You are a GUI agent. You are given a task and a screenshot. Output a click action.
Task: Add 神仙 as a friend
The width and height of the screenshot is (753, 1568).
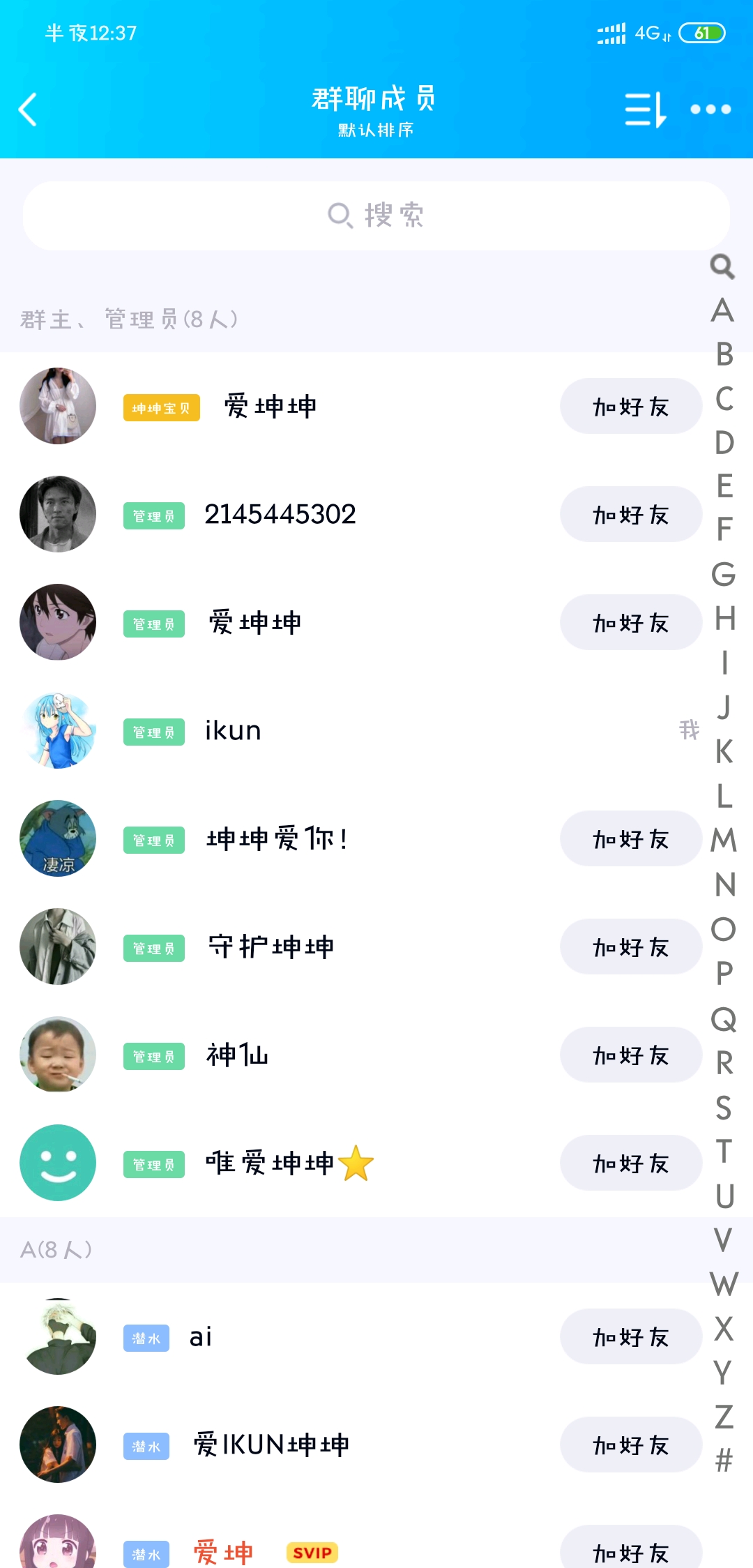click(630, 1055)
